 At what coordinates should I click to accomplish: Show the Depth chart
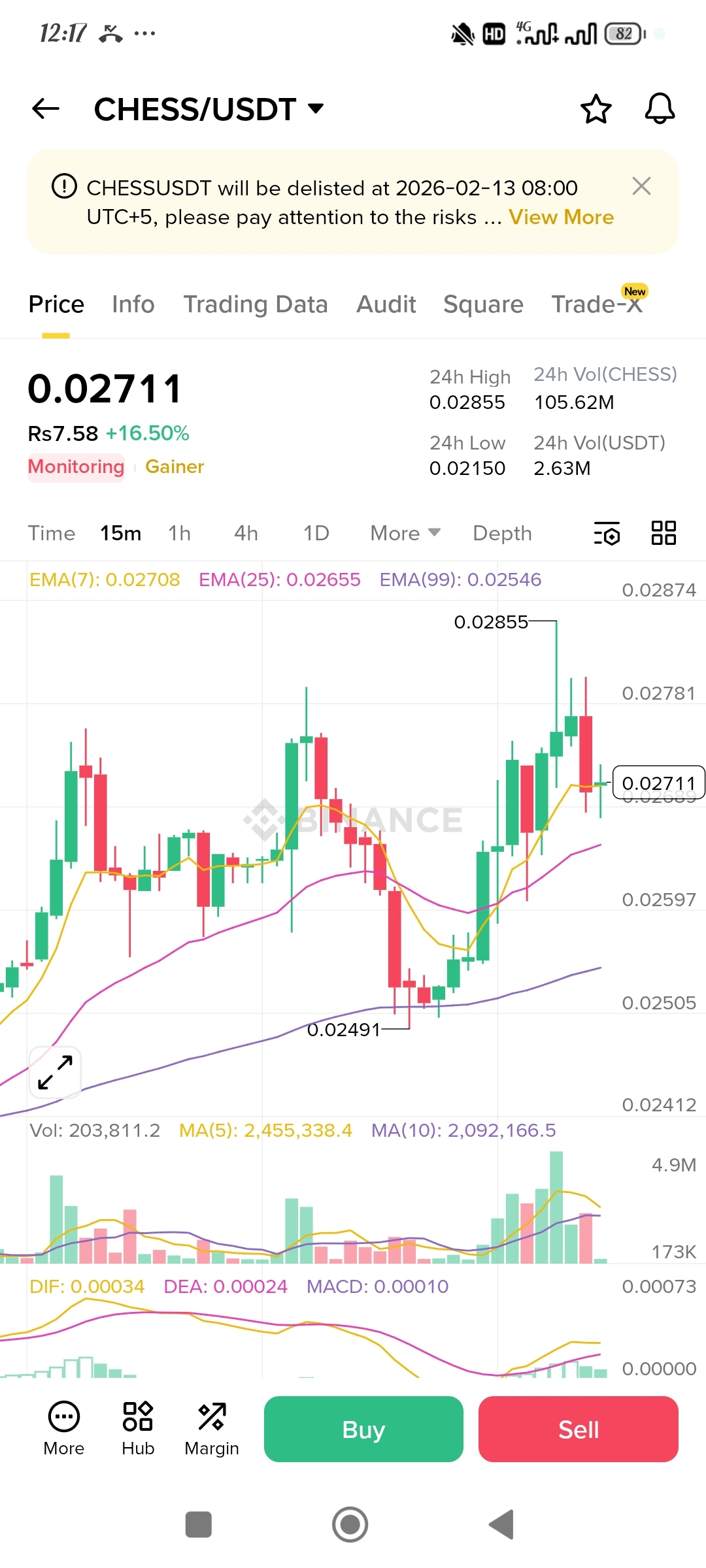click(502, 533)
